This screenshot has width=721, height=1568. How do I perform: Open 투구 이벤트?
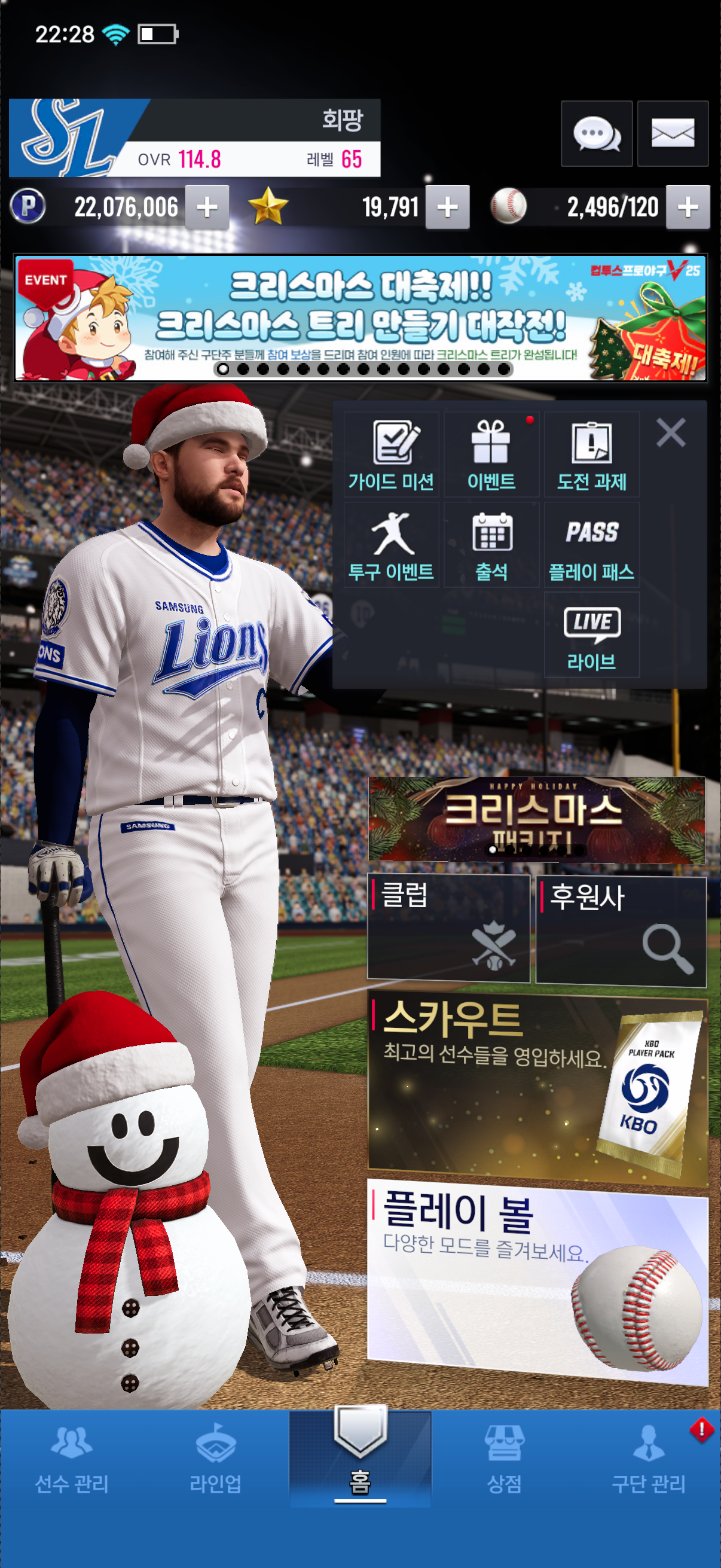coord(391,545)
